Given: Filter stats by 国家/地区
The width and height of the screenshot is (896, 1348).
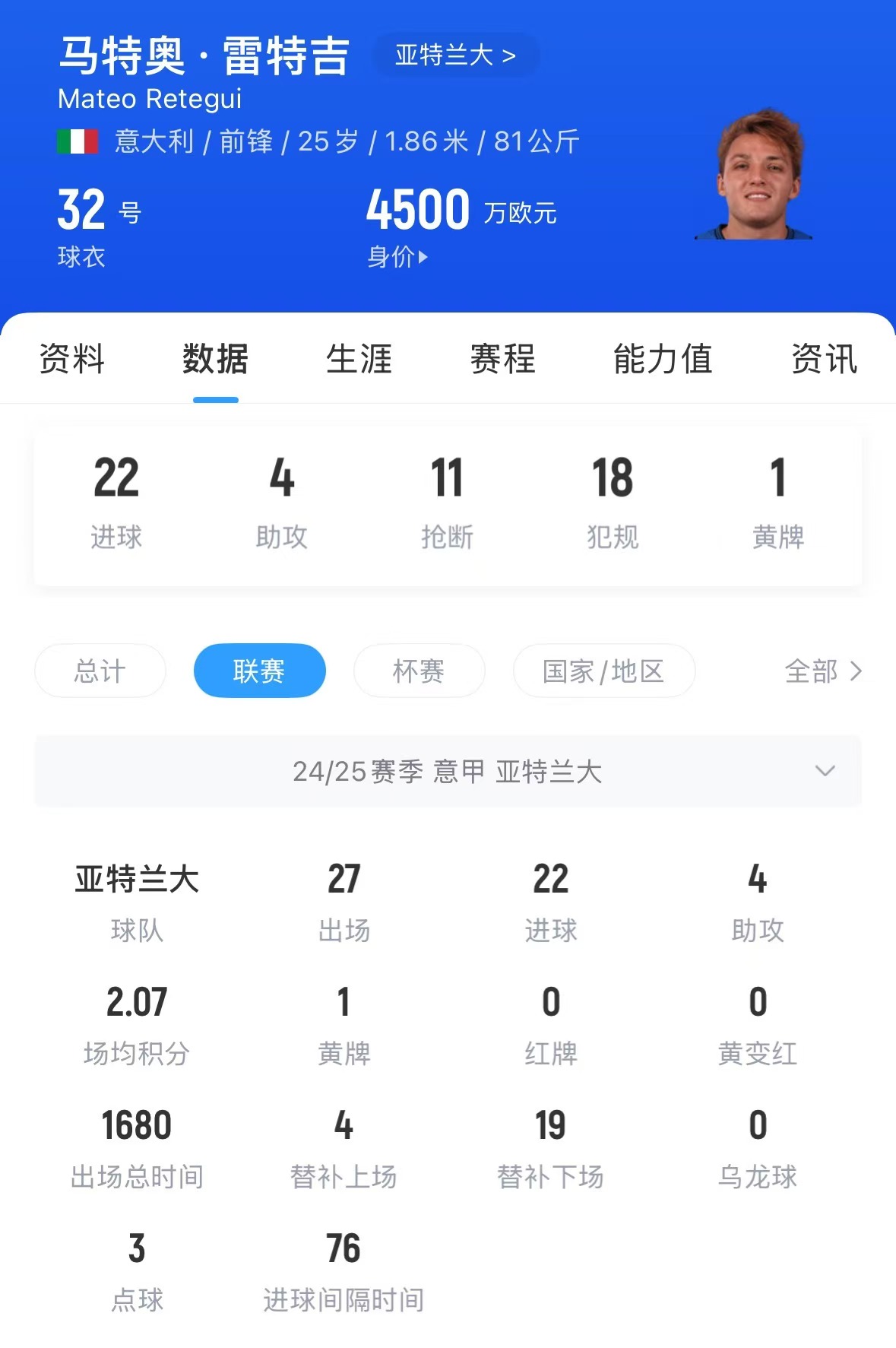Looking at the screenshot, I should coord(603,671).
